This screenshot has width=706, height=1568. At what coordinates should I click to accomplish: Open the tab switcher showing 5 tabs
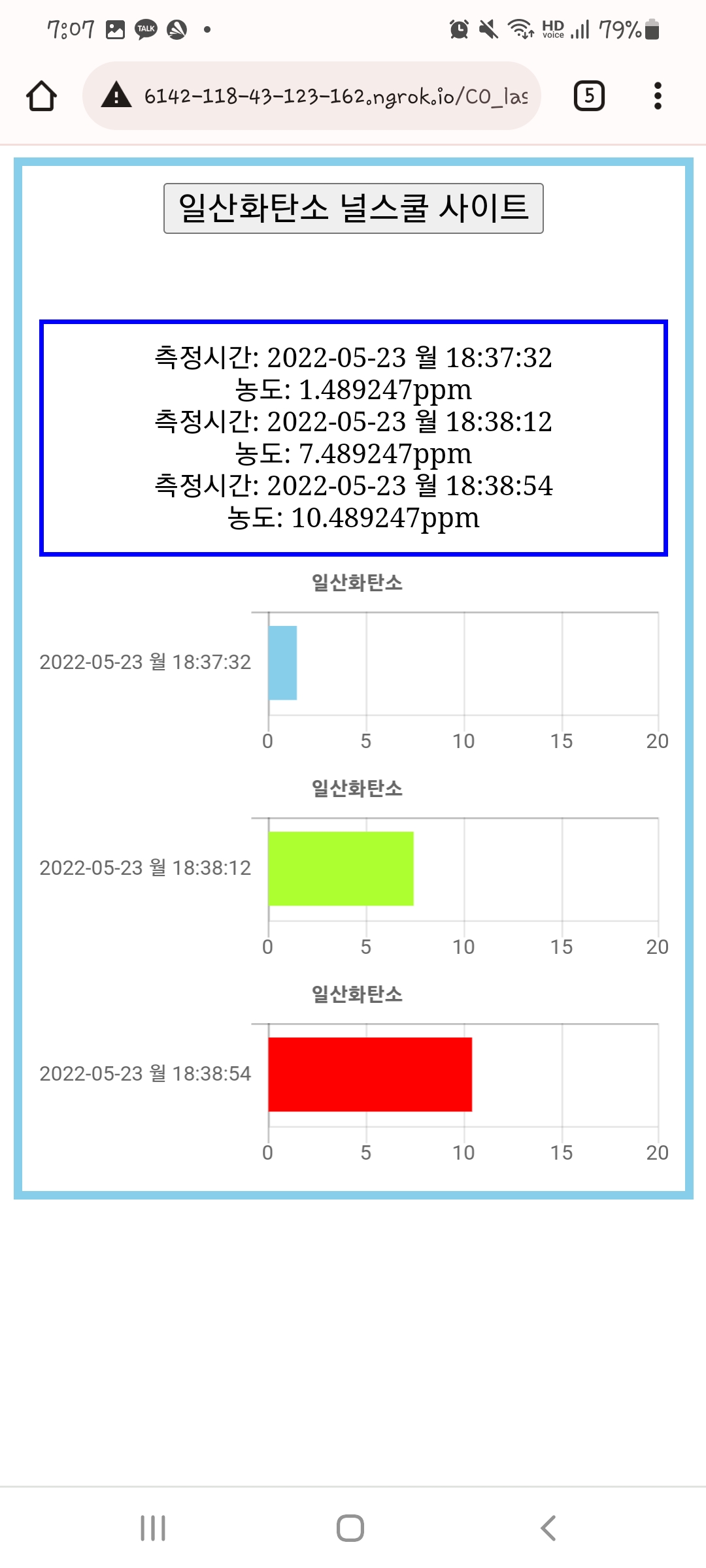(588, 96)
